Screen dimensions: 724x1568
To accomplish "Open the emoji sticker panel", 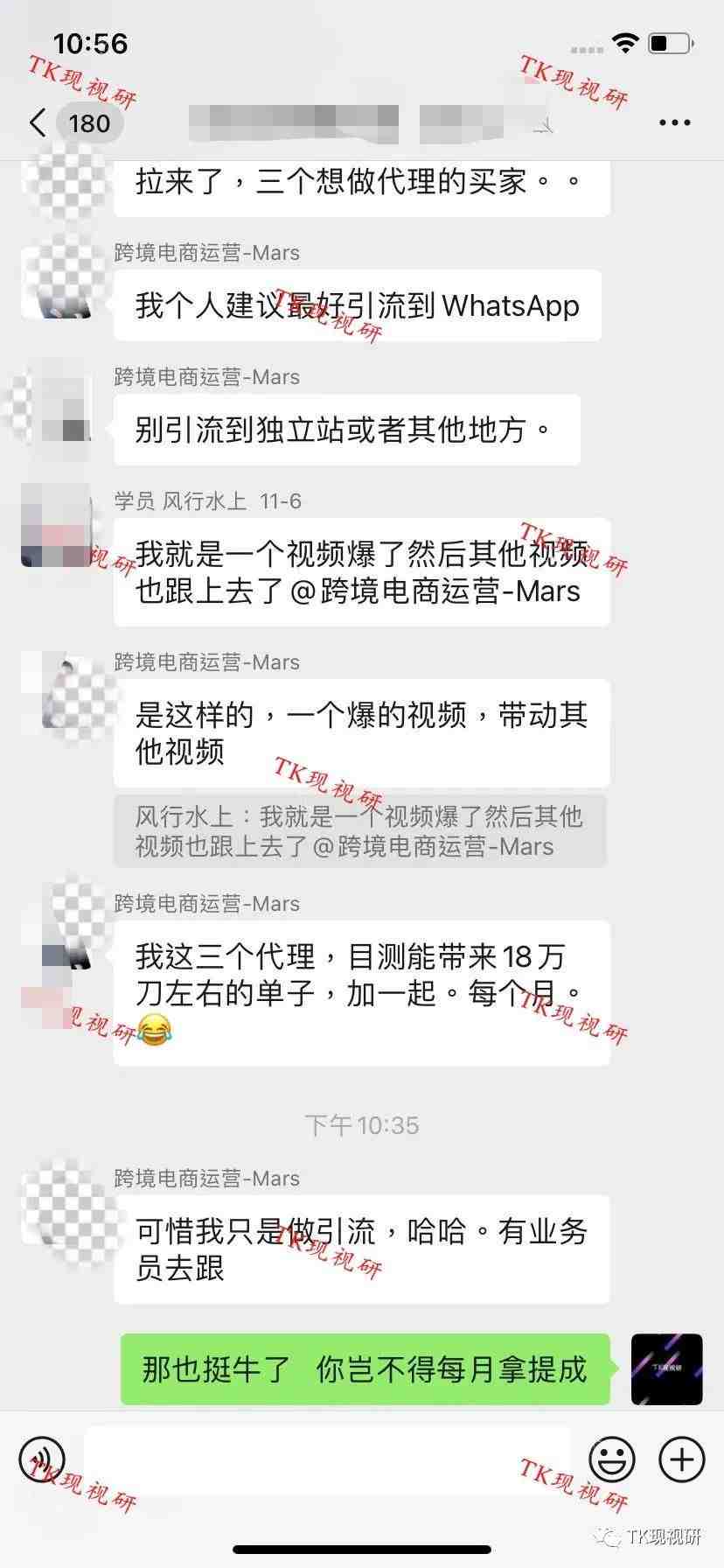I will [611, 1459].
